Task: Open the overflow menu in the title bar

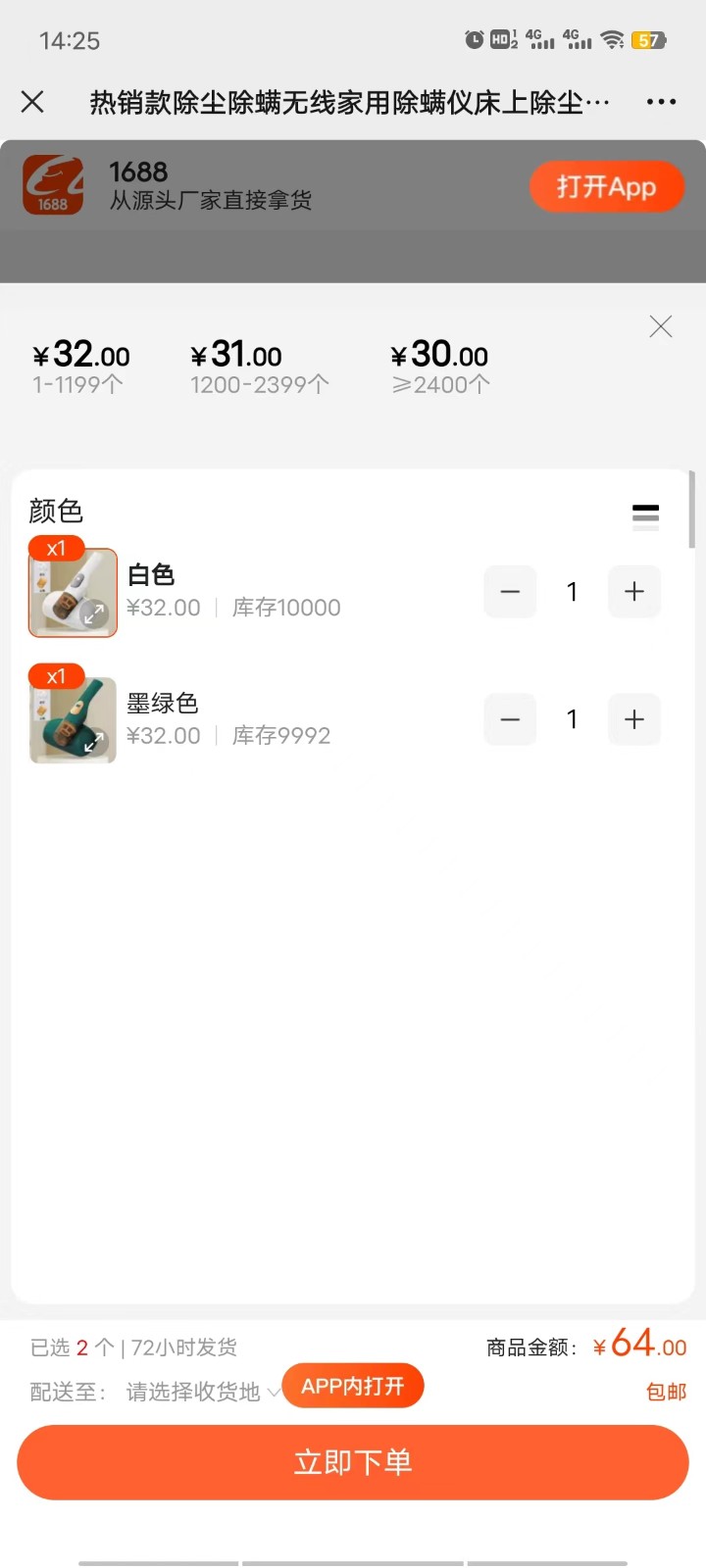Action: click(661, 102)
